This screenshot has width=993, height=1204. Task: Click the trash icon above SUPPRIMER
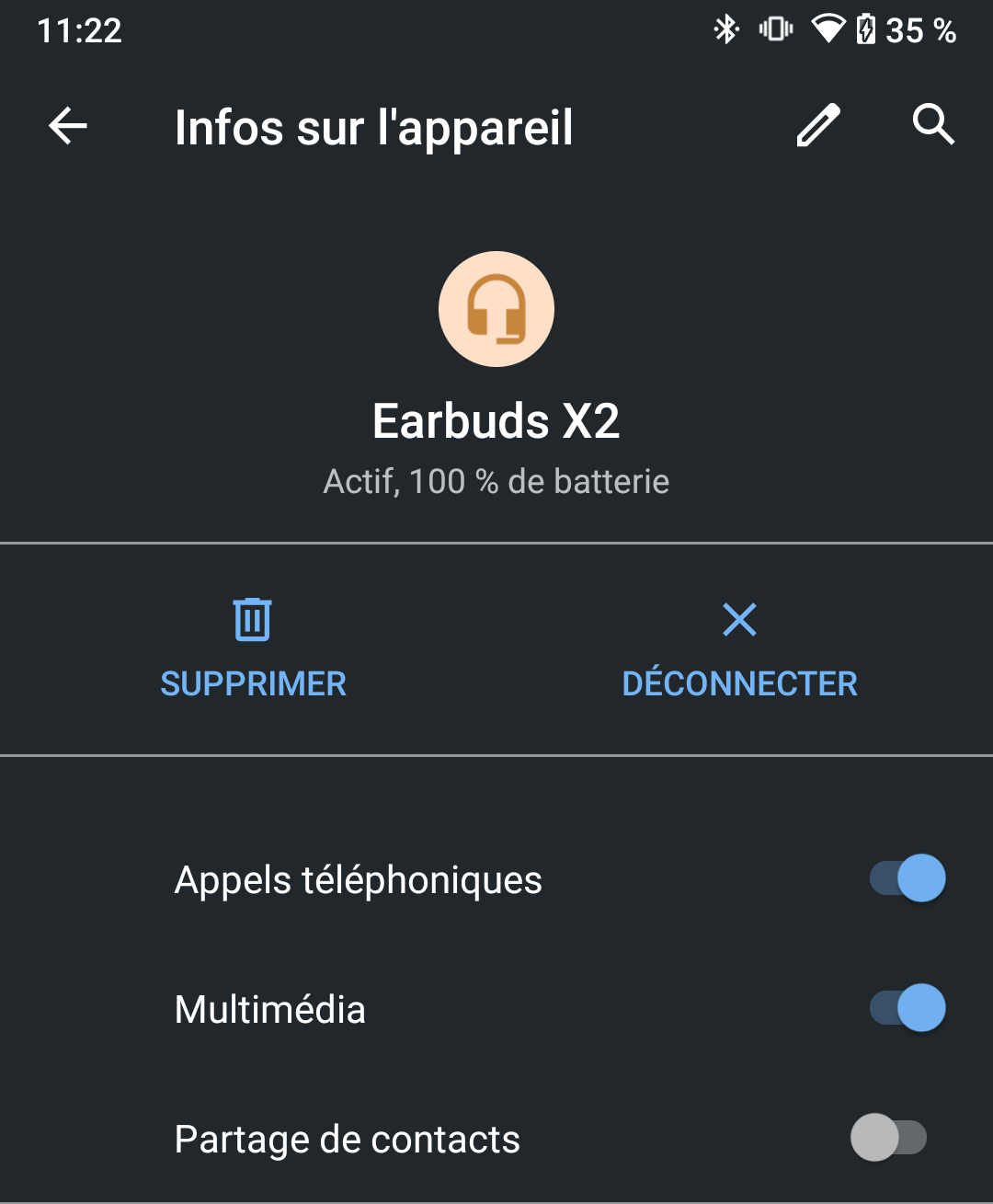coord(252,619)
